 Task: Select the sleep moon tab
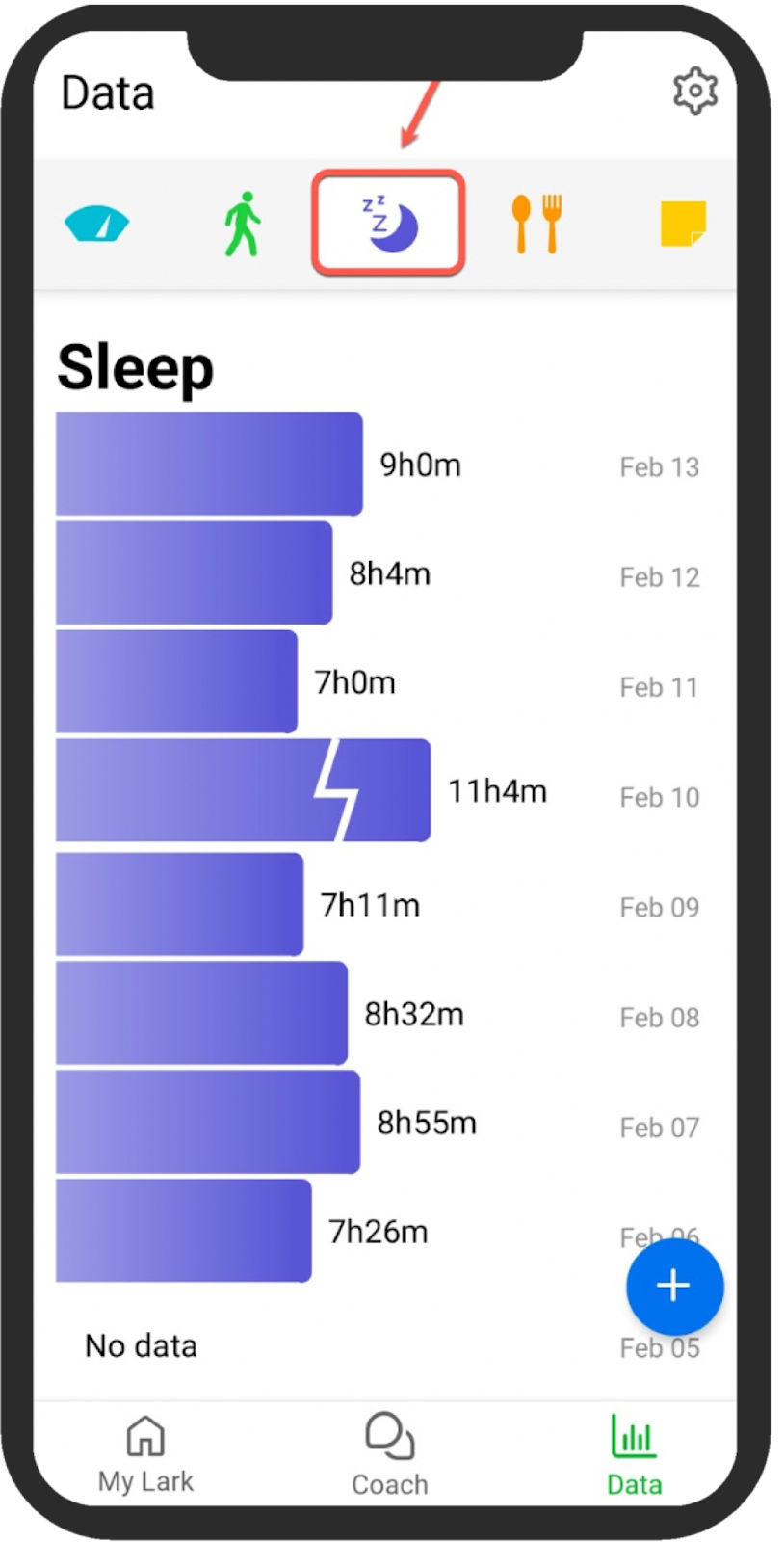388,222
